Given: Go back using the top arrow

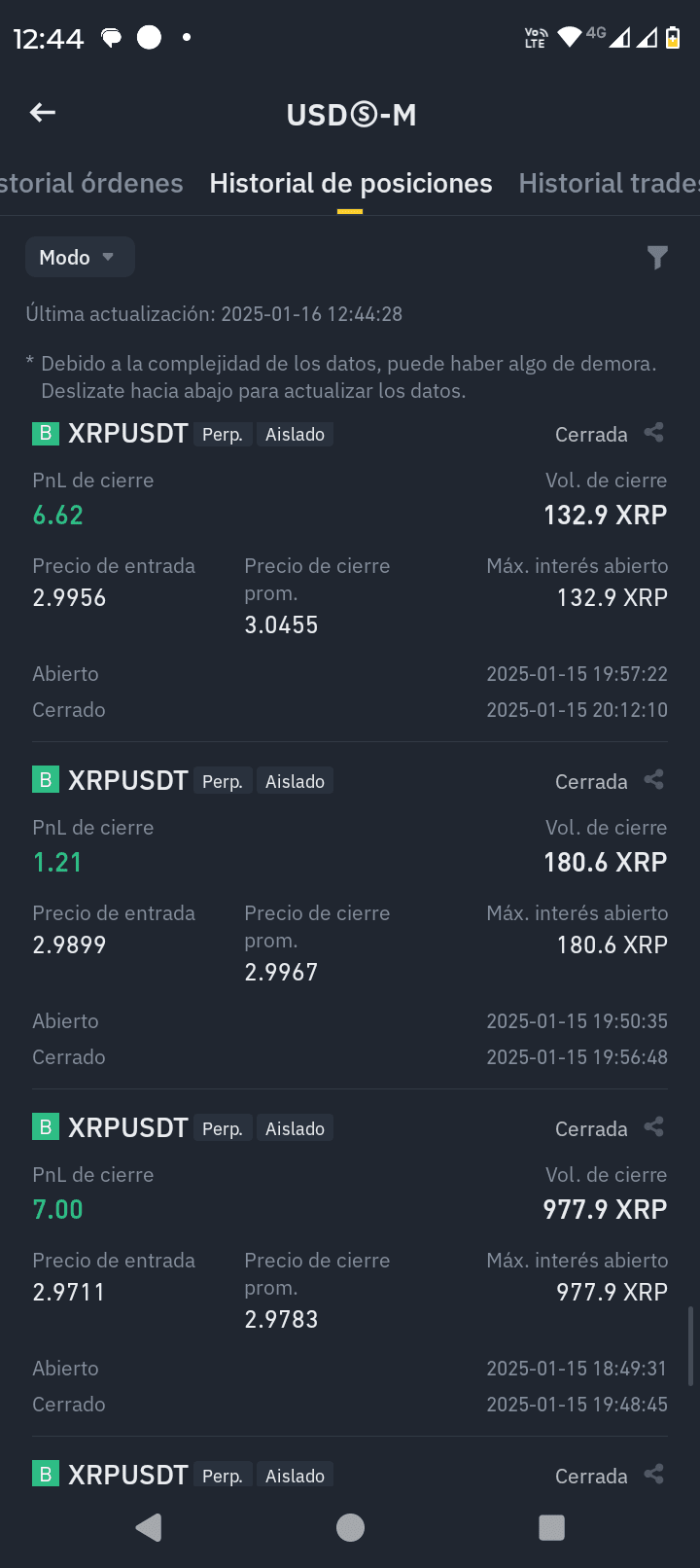Looking at the screenshot, I should pyautogui.click(x=43, y=113).
